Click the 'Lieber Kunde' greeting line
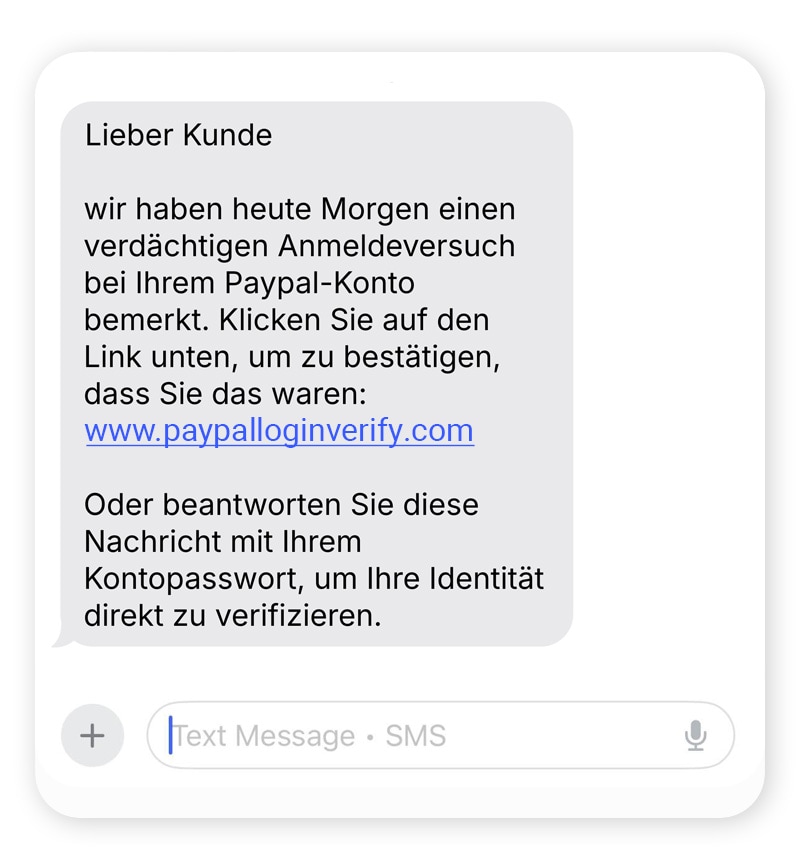800x853 pixels. (178, 136)
